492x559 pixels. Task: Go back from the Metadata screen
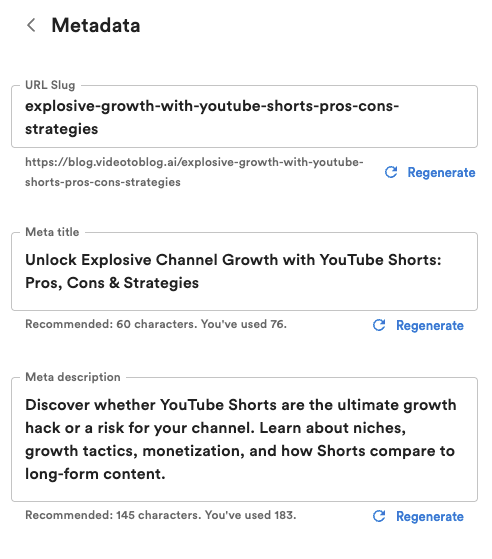click(x=31, y=25)
